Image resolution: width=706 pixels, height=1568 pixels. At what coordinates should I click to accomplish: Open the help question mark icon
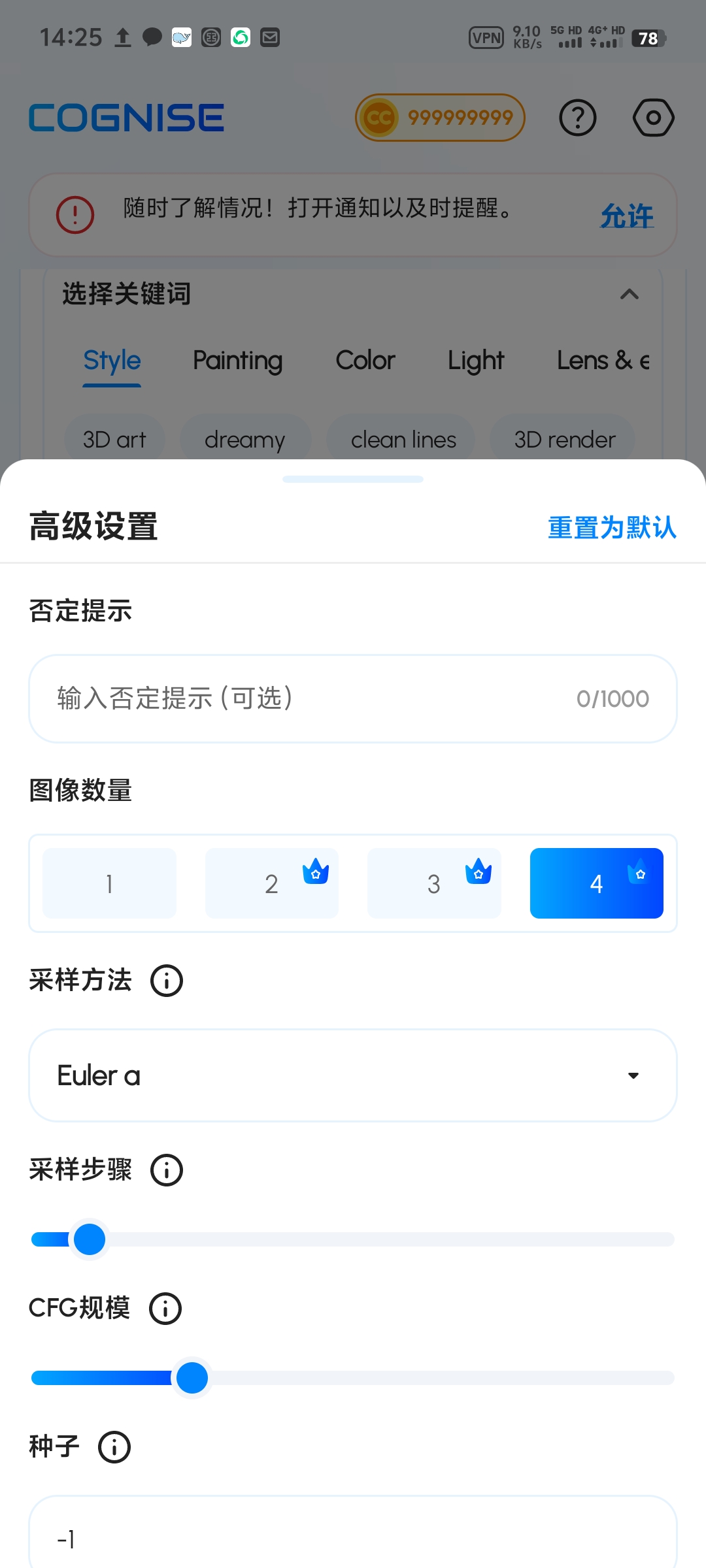pyautogui.click(x=578, y=118)
